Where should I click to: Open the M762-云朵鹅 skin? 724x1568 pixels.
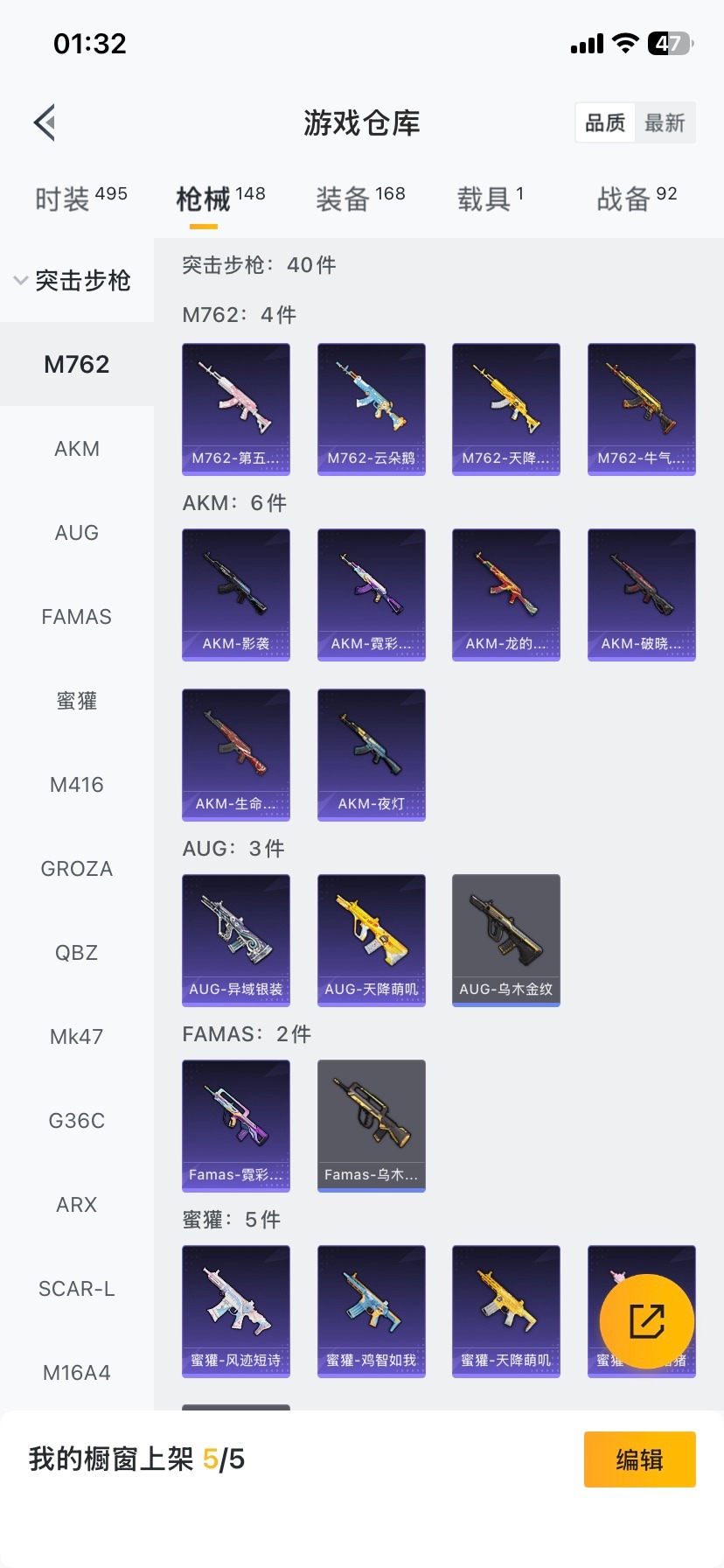click(x=372, y=409)
